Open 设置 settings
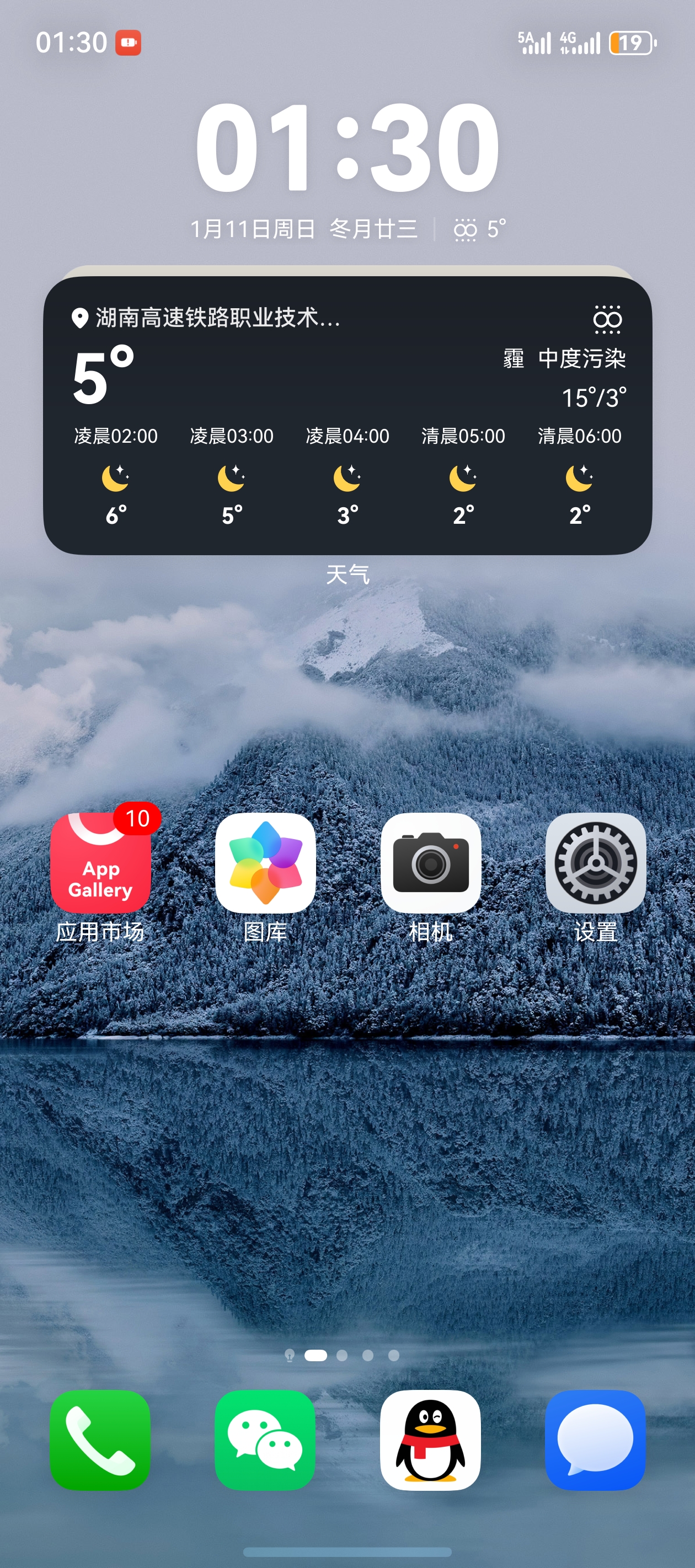Image resolution: width=695 pixels, height=1568 pixels. pos(595,862)
